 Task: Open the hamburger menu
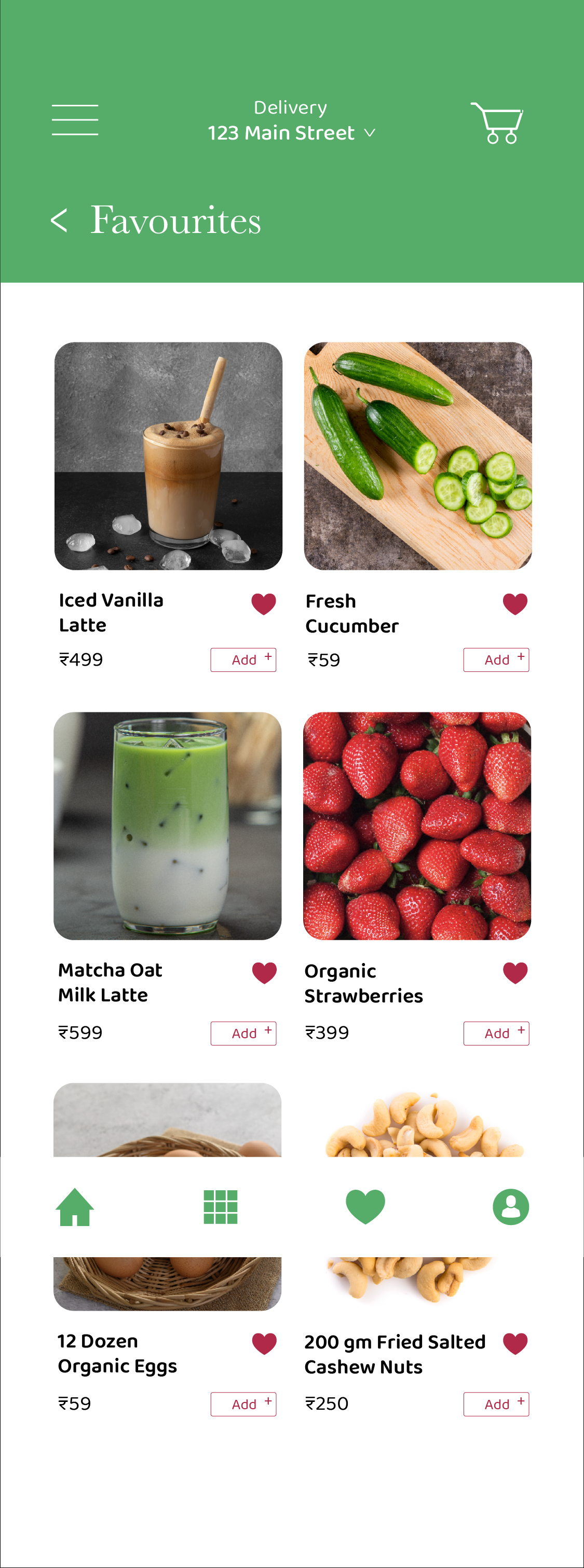tap(75, 119)
